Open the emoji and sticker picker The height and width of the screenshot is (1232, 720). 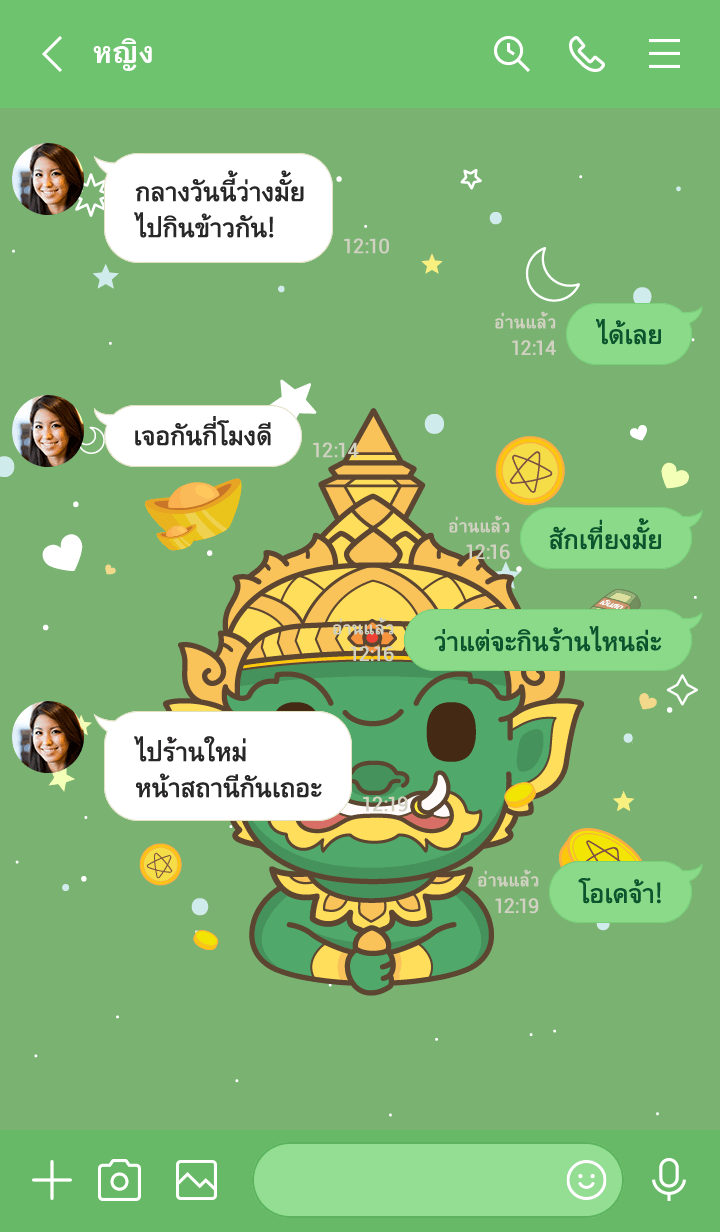[587, 1180]
